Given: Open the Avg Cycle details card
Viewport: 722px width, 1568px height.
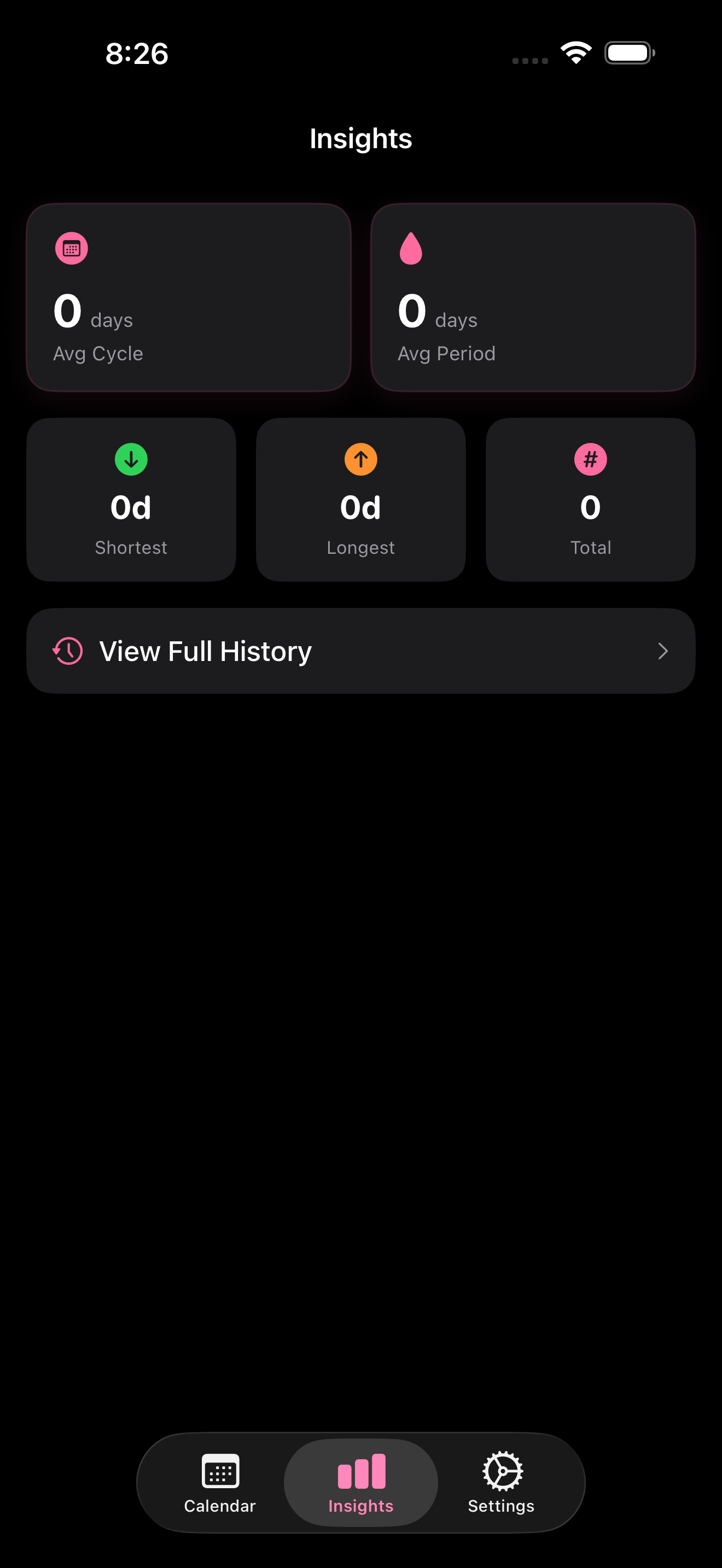Looking at the screenshot, I should pos(189,296).
